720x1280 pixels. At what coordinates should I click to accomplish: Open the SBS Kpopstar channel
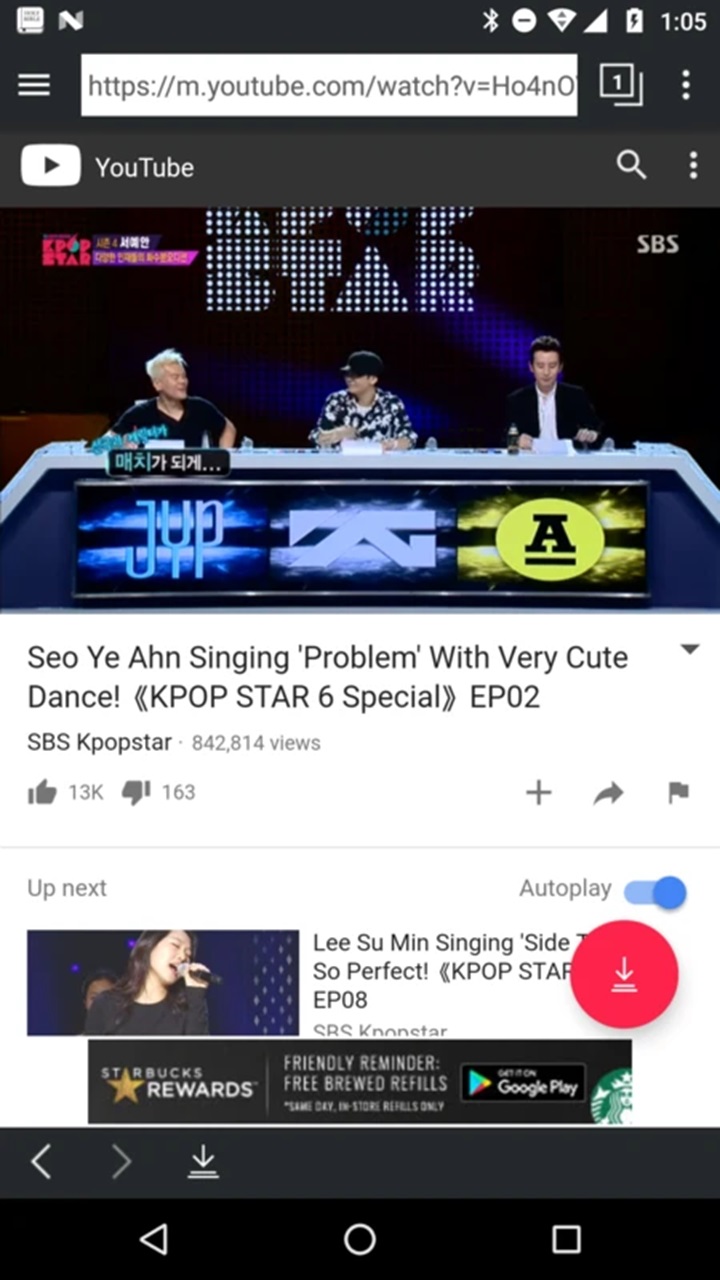(x=99, y=743)
